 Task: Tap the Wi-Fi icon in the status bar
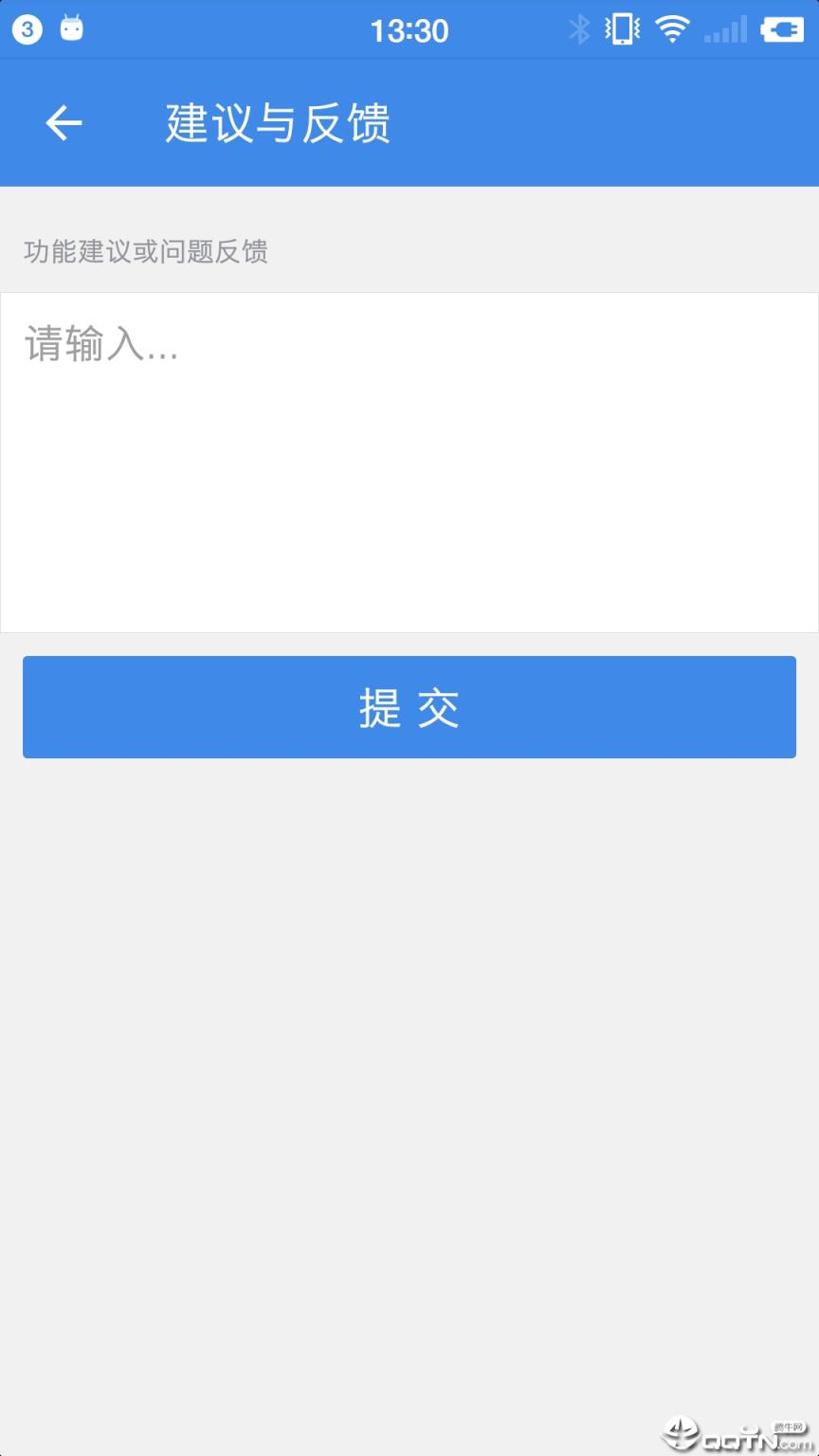point(673,29)
